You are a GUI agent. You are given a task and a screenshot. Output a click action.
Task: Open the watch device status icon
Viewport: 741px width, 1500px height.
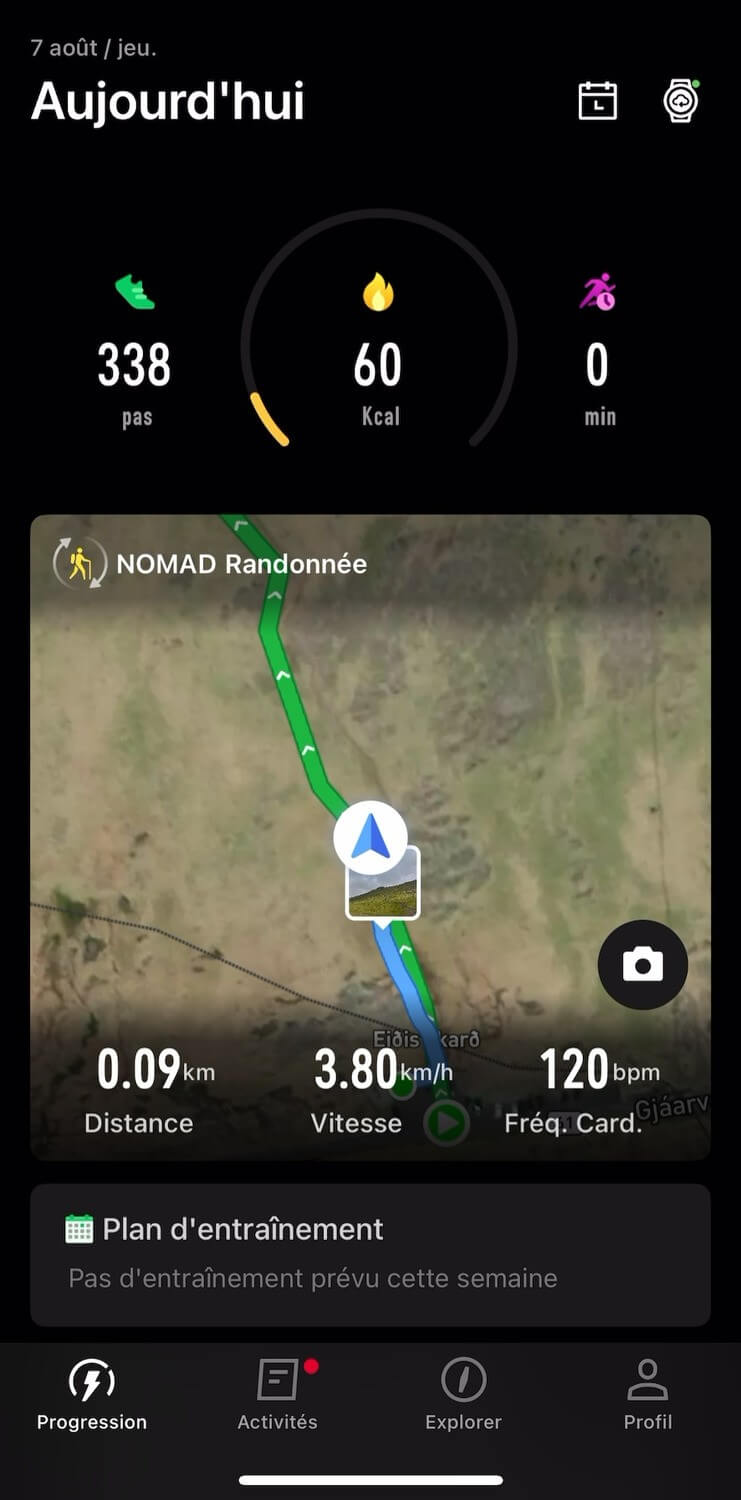[681, 101]
